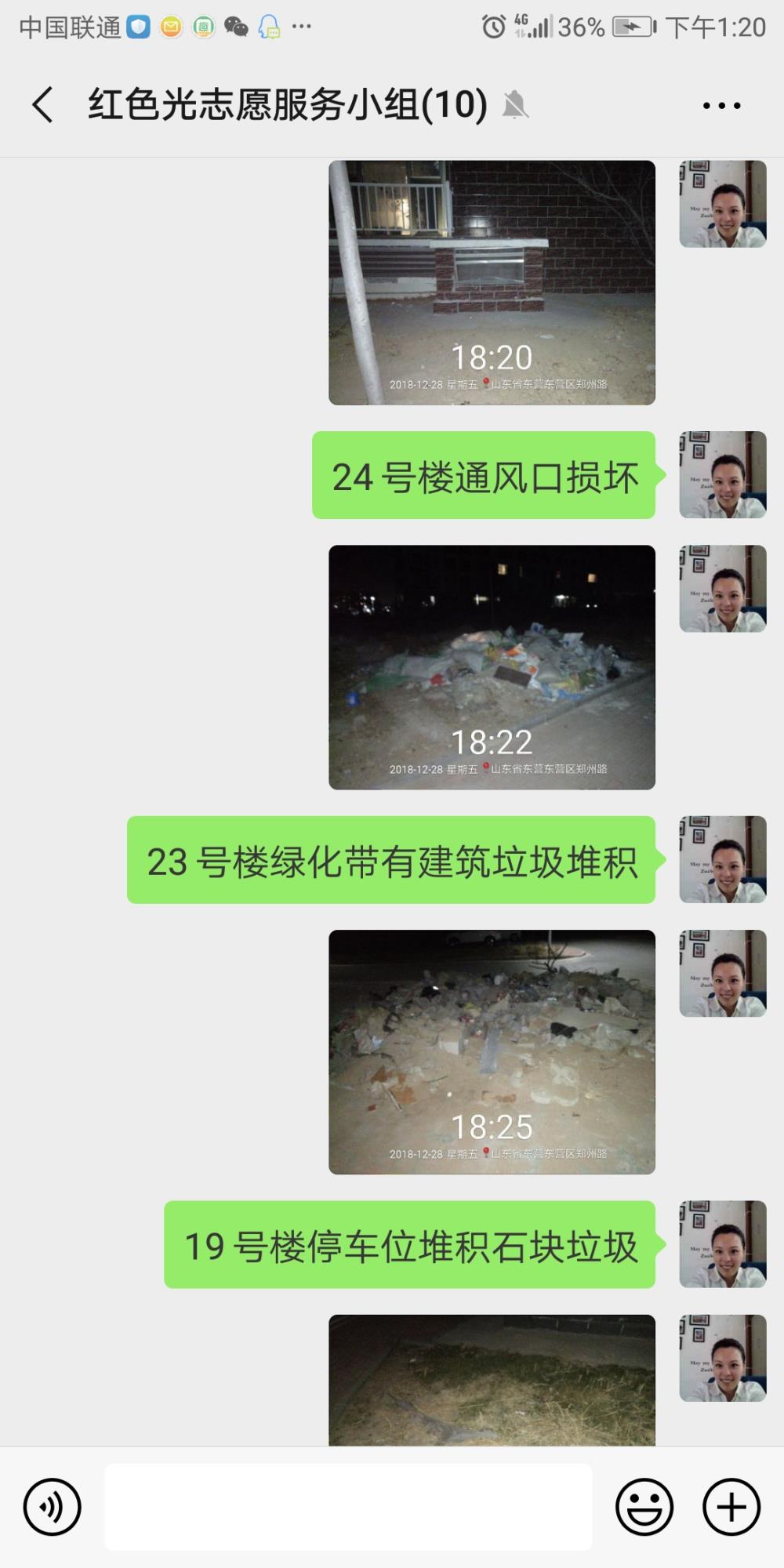Screen dimensions: 784x1568
Task: Open the emoji picker
Action: coord(644,1507)
